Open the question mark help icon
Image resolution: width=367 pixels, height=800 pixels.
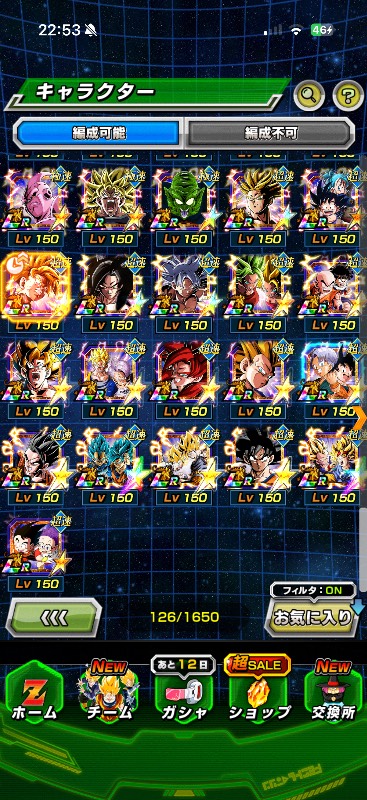[x=348, y=94]
